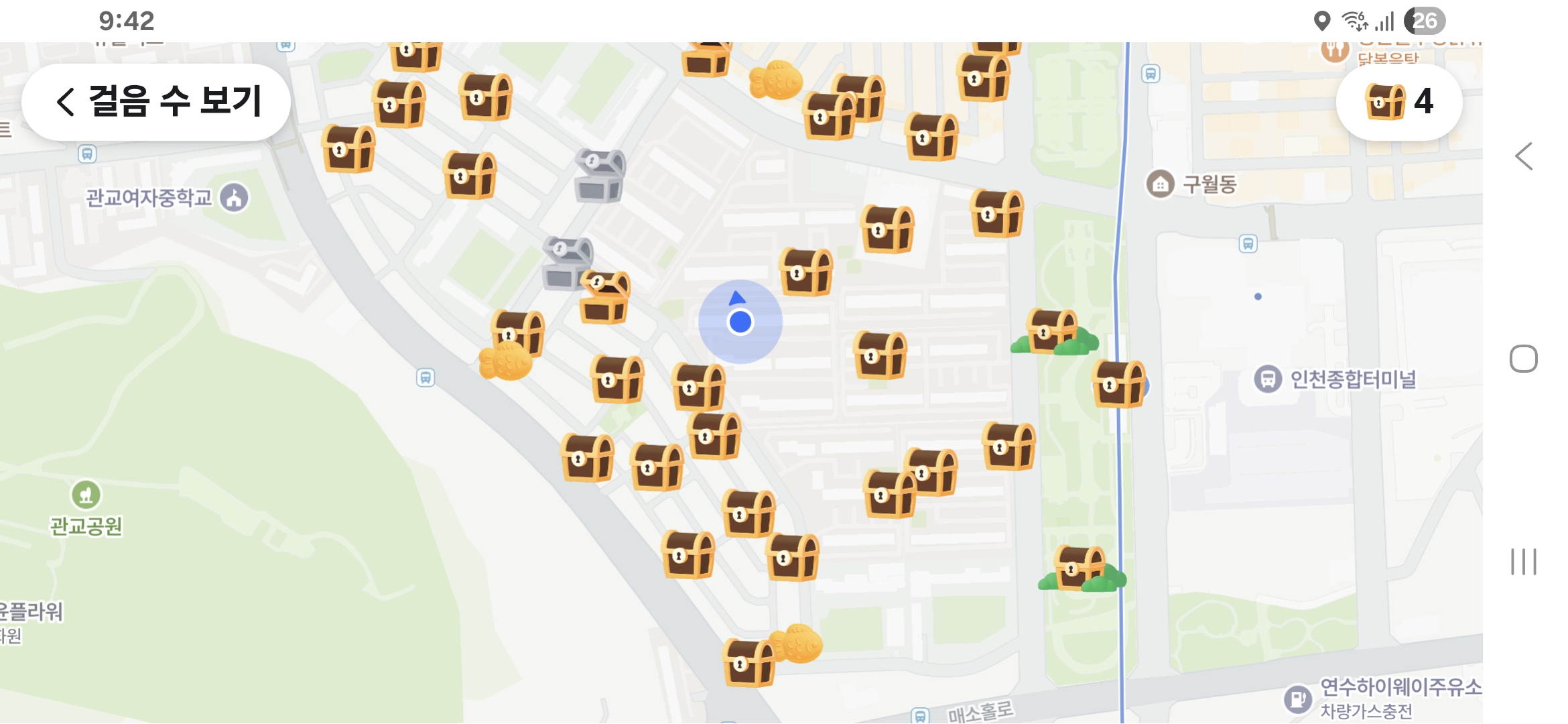This screenshot has width=1568, height=724.
Task: Collect the treasure chest closest to 인천종합터미널
Action: [1118, 384]
